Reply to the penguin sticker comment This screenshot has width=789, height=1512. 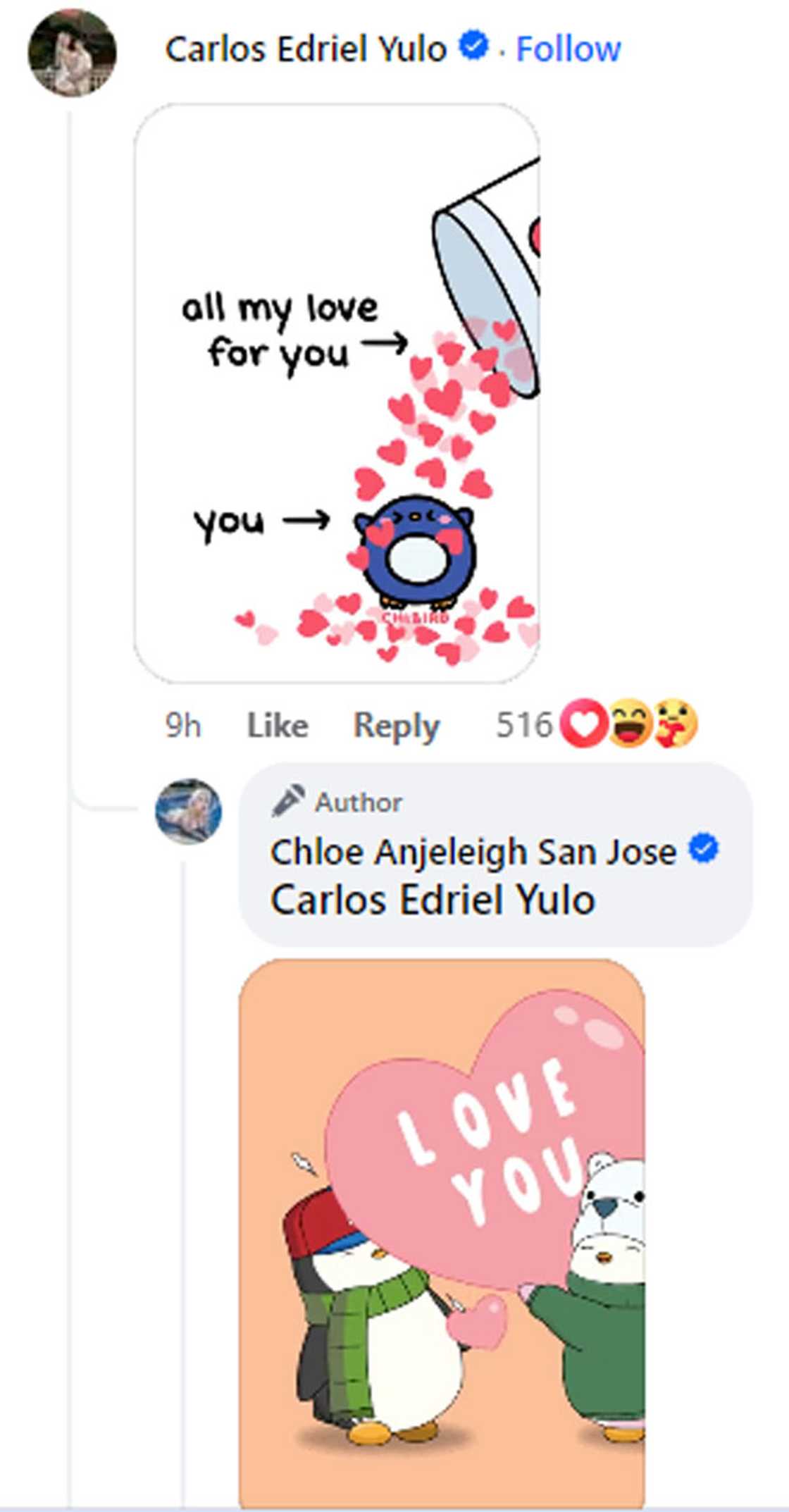tap(396, 725)
